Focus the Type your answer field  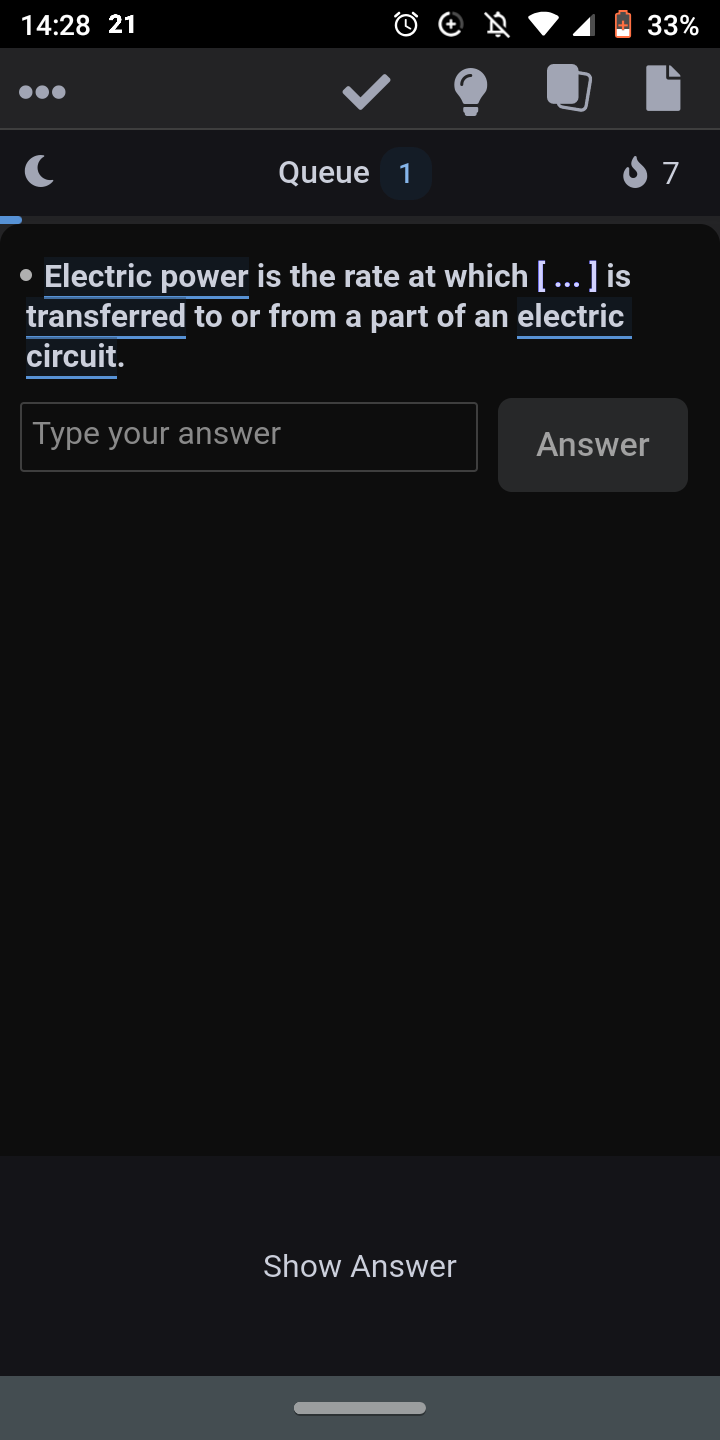tap(248, 436)
